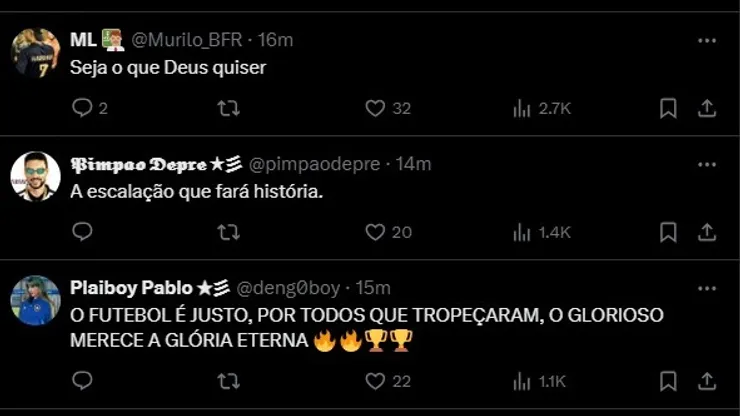Image resolution: width=740 pixels, height=416 pixels.
Task: Reply to Murilo_BFR's tweet
Action: [x=83, y=108]
